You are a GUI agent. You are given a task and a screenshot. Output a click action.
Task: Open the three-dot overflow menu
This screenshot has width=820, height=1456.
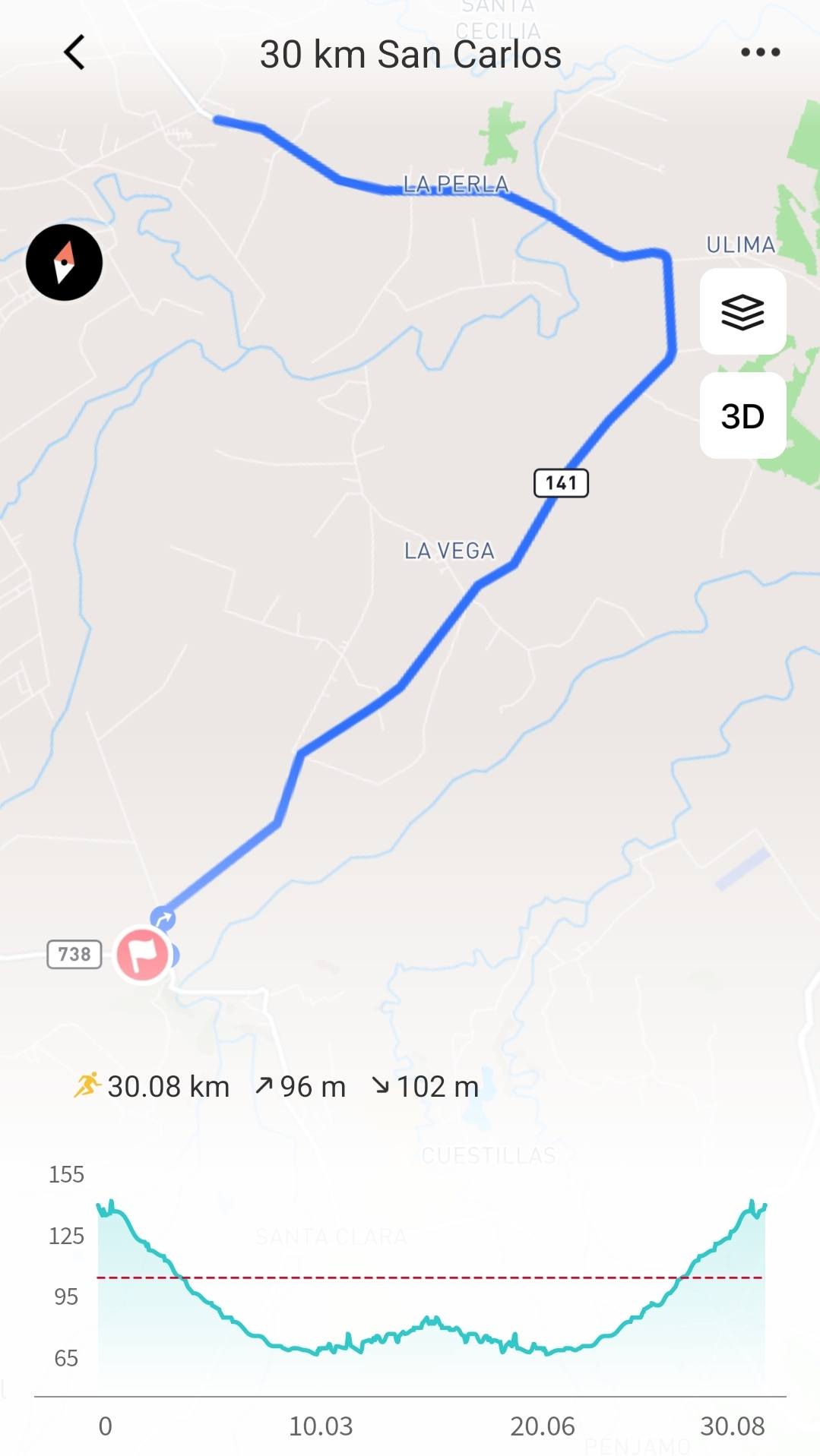[760, 52]
